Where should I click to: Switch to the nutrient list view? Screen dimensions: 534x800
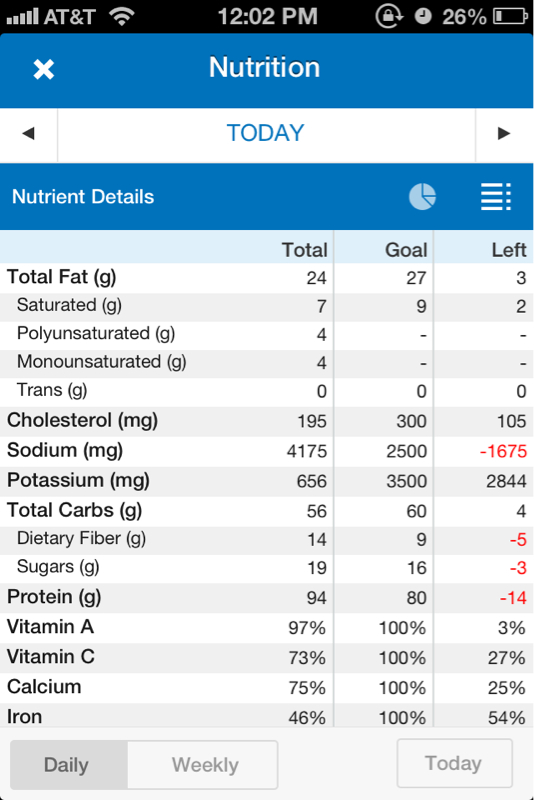click(496, 197)
